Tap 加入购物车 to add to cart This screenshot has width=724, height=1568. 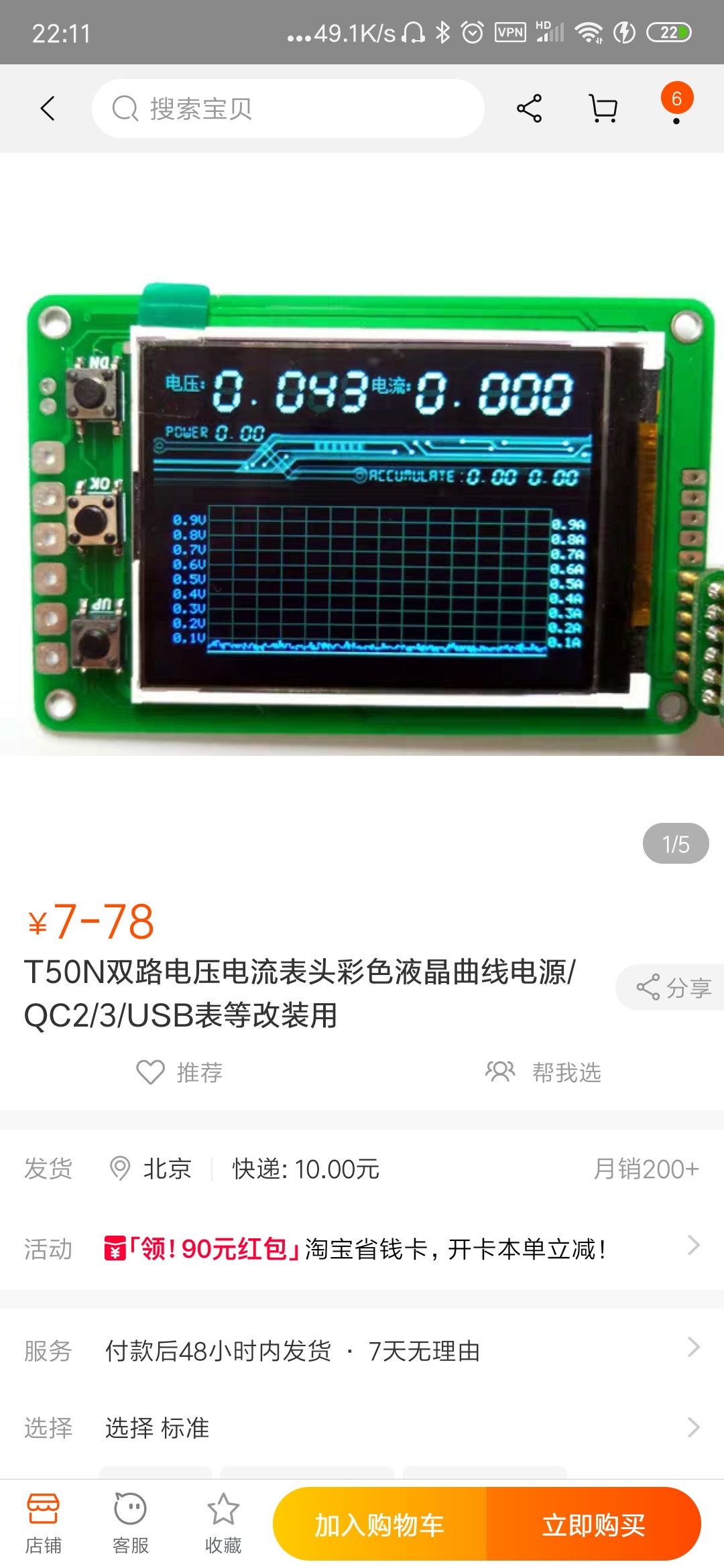tap(380, 1524)
